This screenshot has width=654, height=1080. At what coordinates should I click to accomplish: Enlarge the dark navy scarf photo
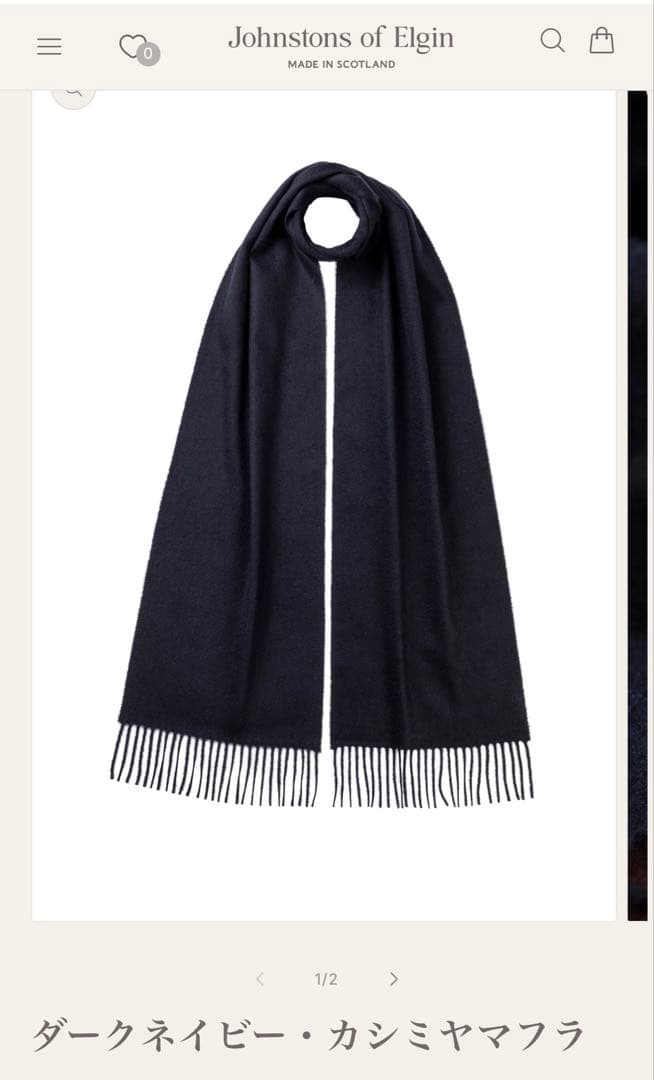click(x=323, y=480)
